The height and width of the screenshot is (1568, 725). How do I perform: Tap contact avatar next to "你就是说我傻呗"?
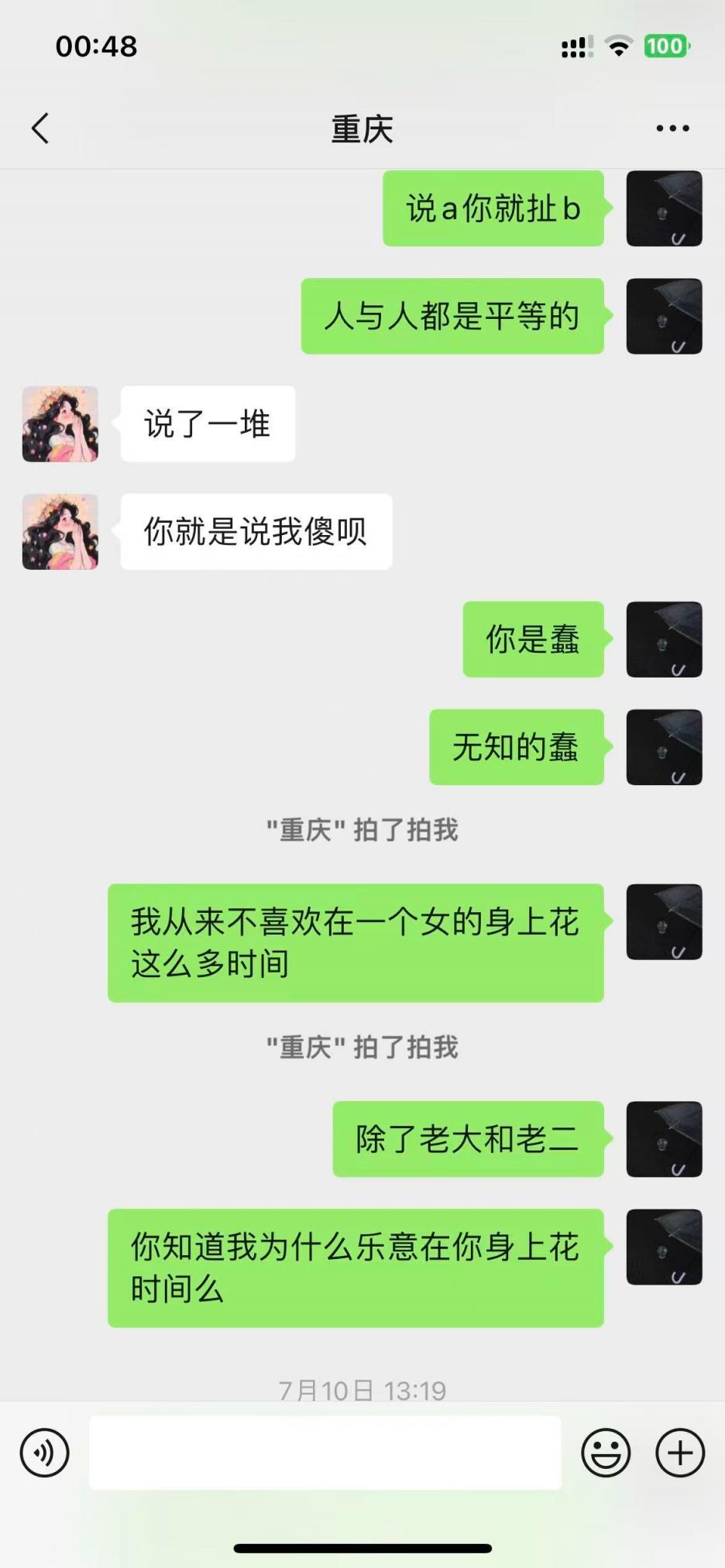pos(60,532)
